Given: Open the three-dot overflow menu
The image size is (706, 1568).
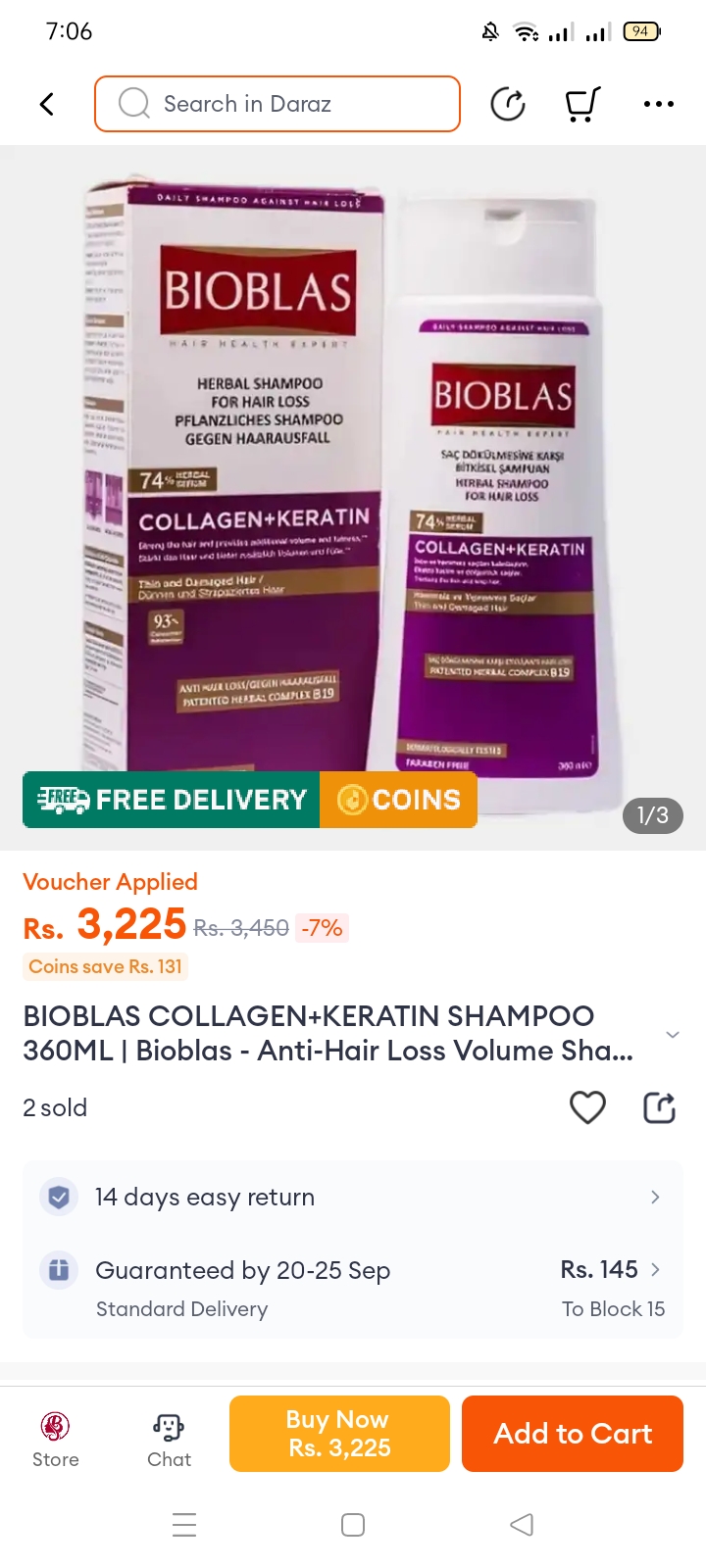Looking at the screenshot, I should (658, 104).
